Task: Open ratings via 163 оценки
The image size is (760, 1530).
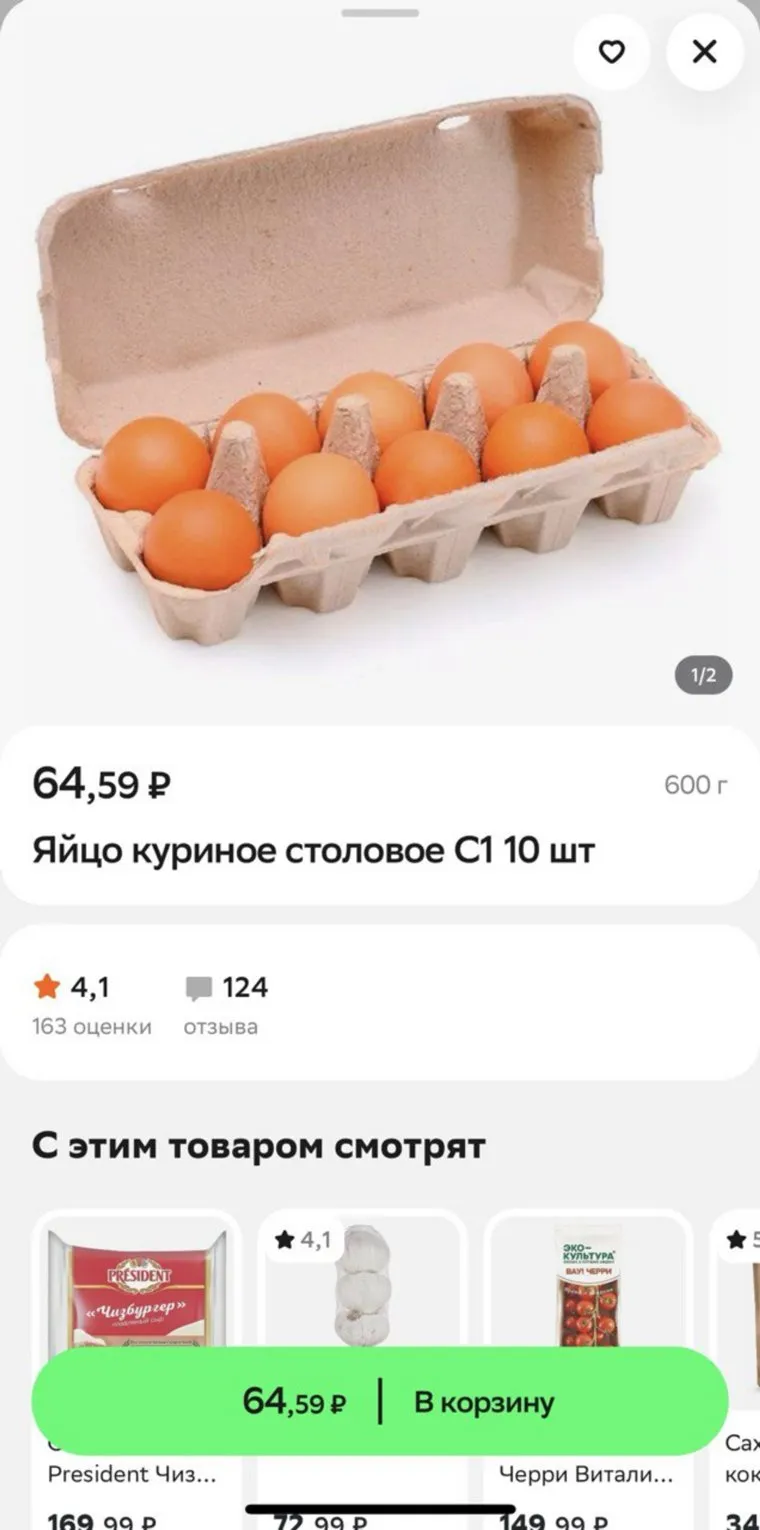Action: [93, 1026]
